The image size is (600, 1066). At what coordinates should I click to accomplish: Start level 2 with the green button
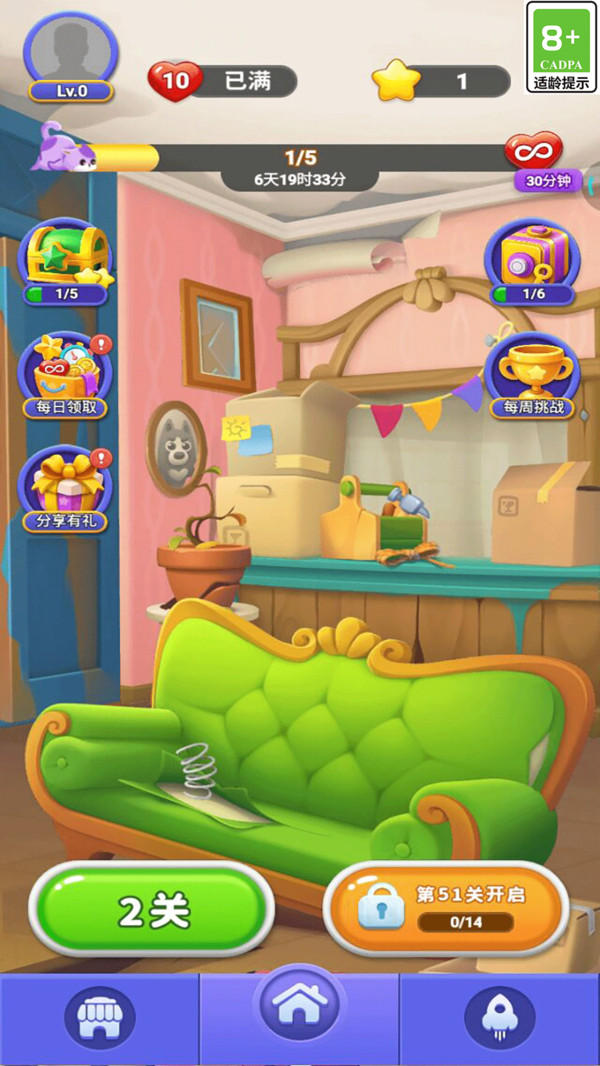coord(152,911)
